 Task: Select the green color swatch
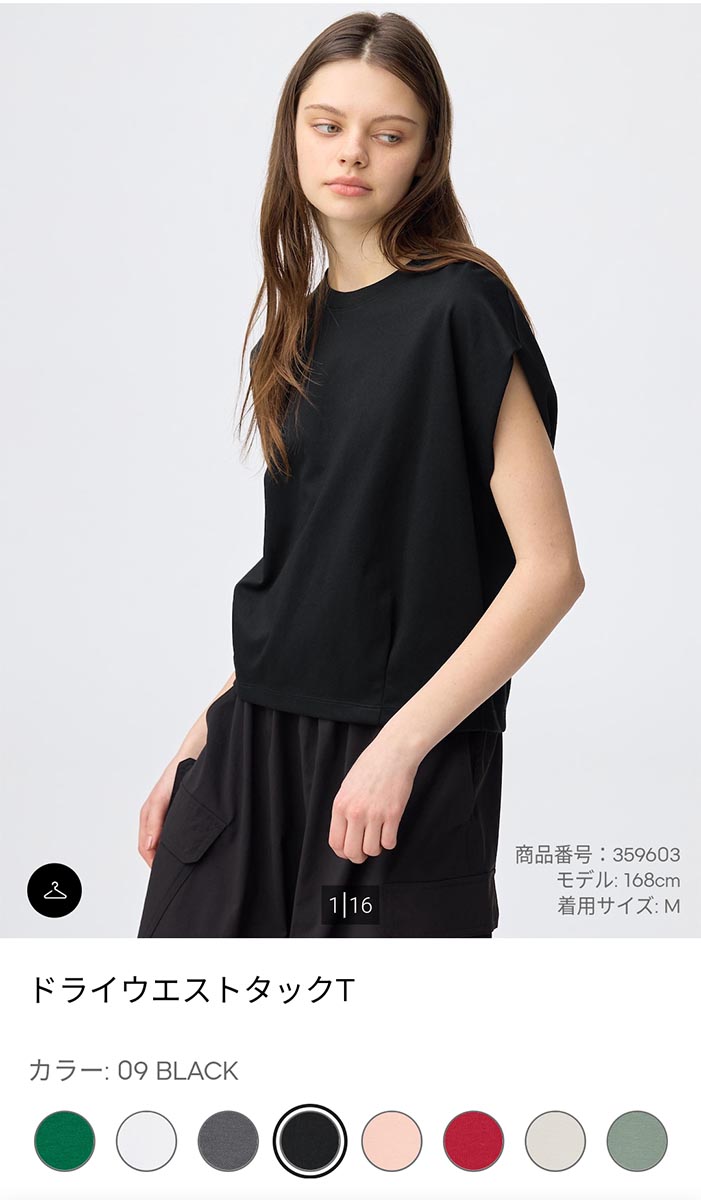click(65, 1141)
